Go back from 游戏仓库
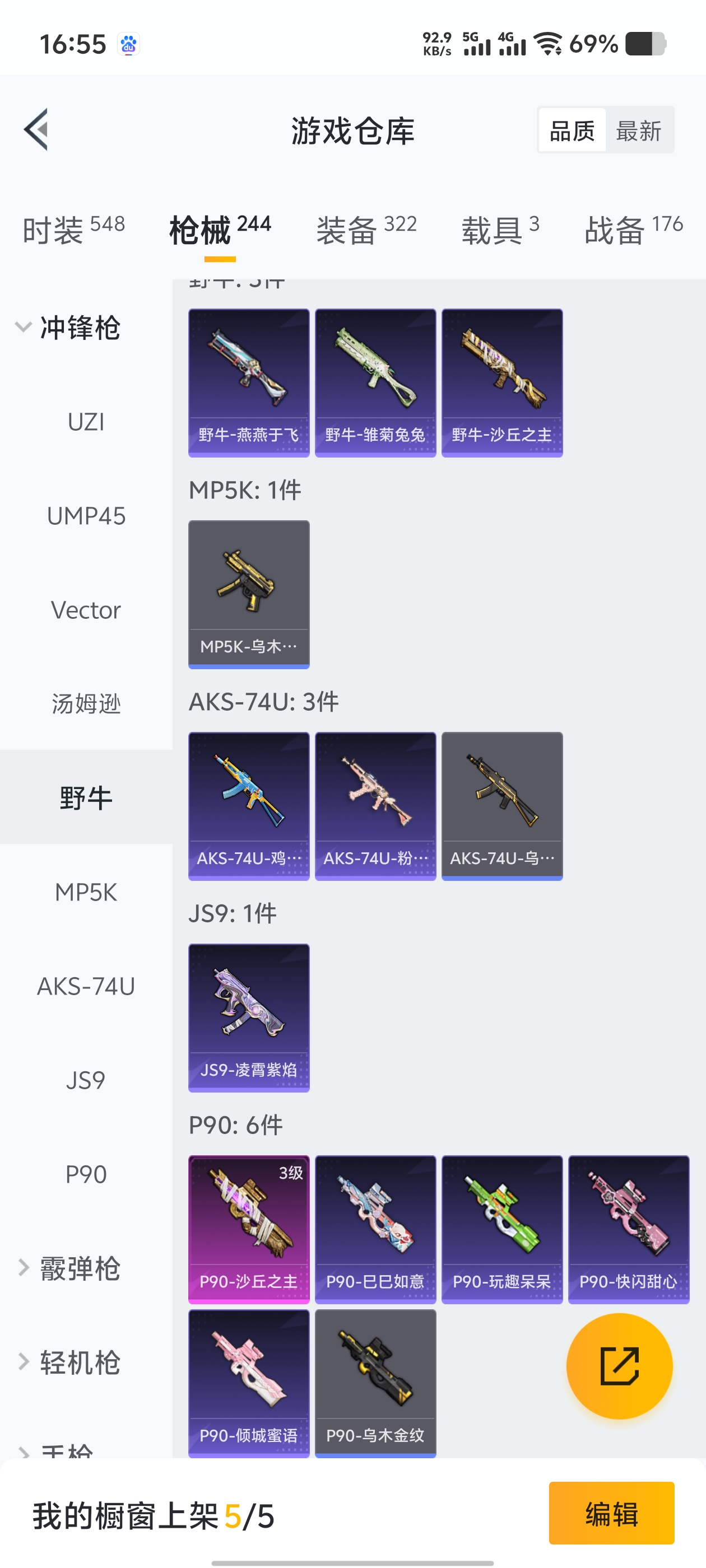706x1568 pixels. tap(36, 130)
